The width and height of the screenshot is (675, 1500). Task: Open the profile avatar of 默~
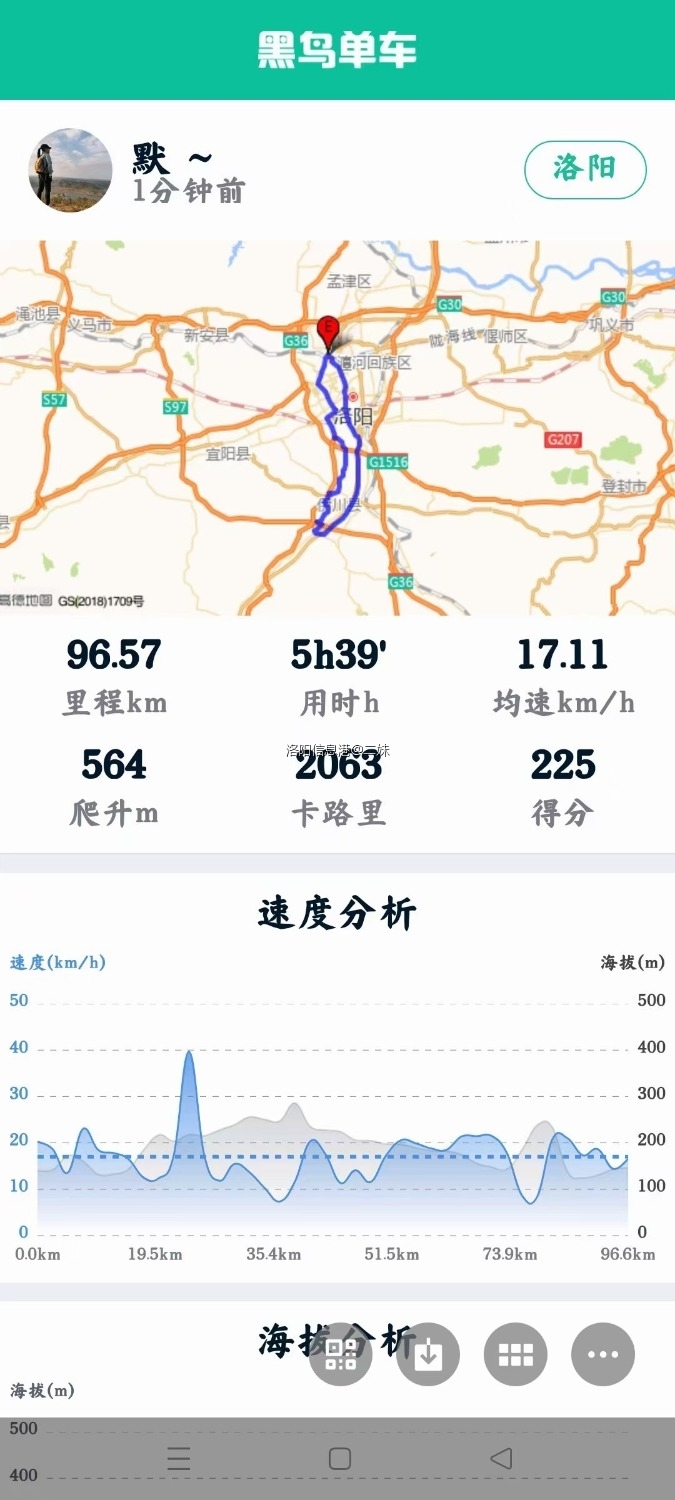click(70, 170)
